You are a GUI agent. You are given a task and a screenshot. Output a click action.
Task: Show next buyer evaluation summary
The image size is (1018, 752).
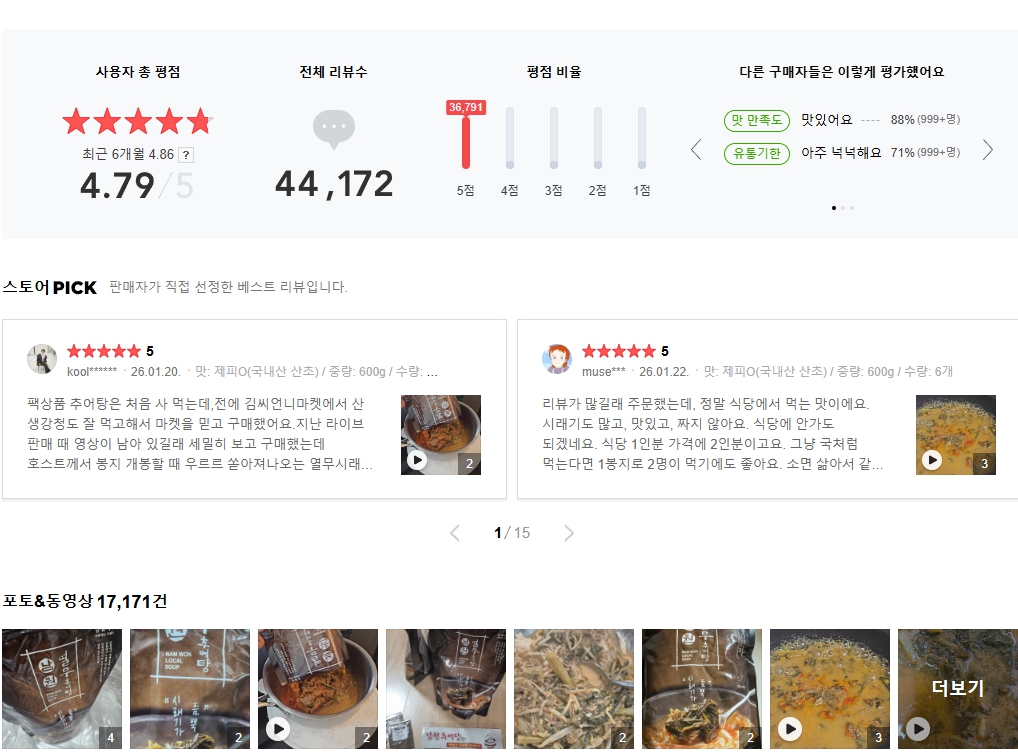(x=988, y=150)
